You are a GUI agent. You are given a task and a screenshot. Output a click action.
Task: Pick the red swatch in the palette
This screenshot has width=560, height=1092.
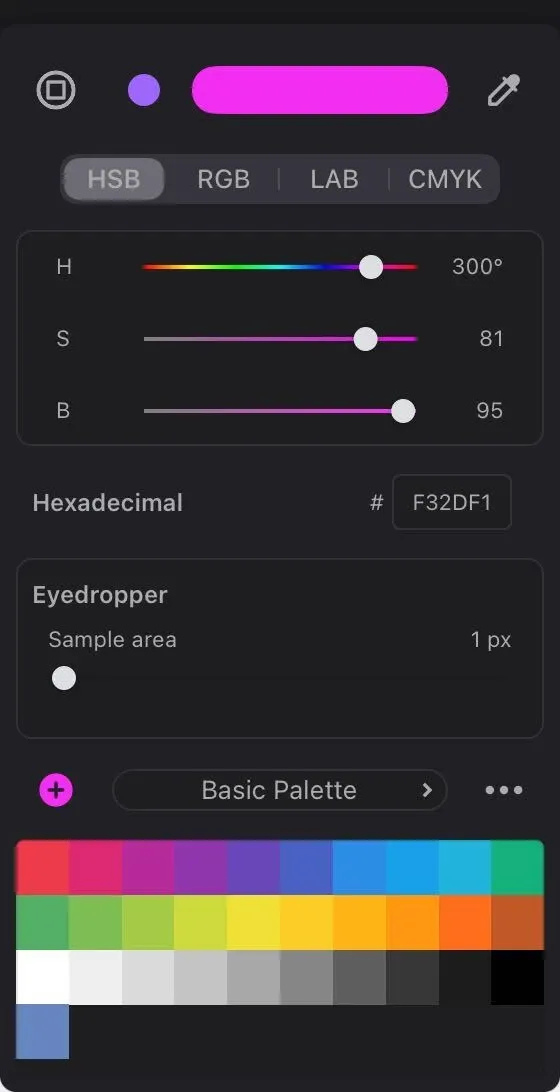click(x=42, y=867)
